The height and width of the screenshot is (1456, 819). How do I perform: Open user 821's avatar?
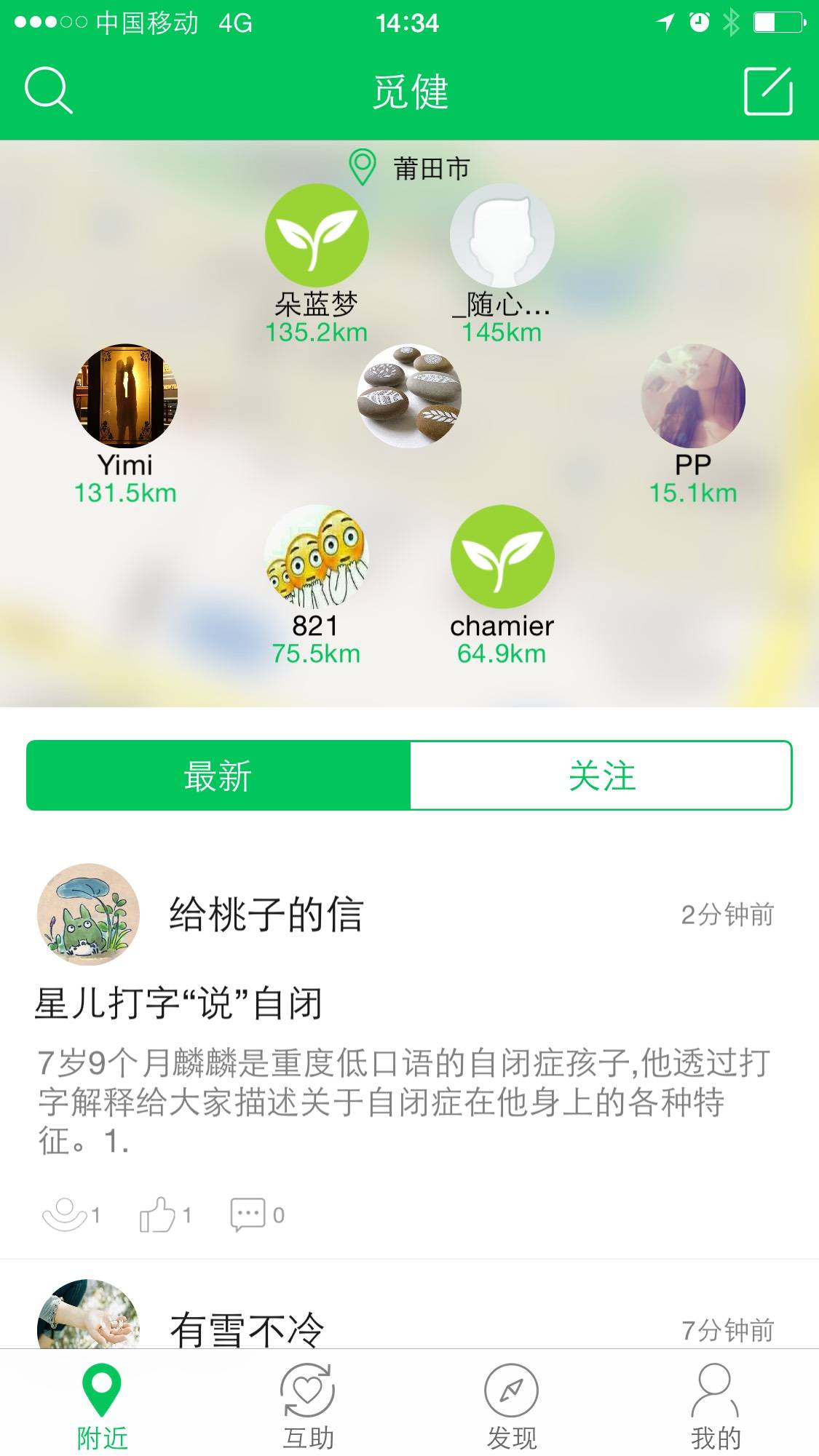[x=317, y=557]
